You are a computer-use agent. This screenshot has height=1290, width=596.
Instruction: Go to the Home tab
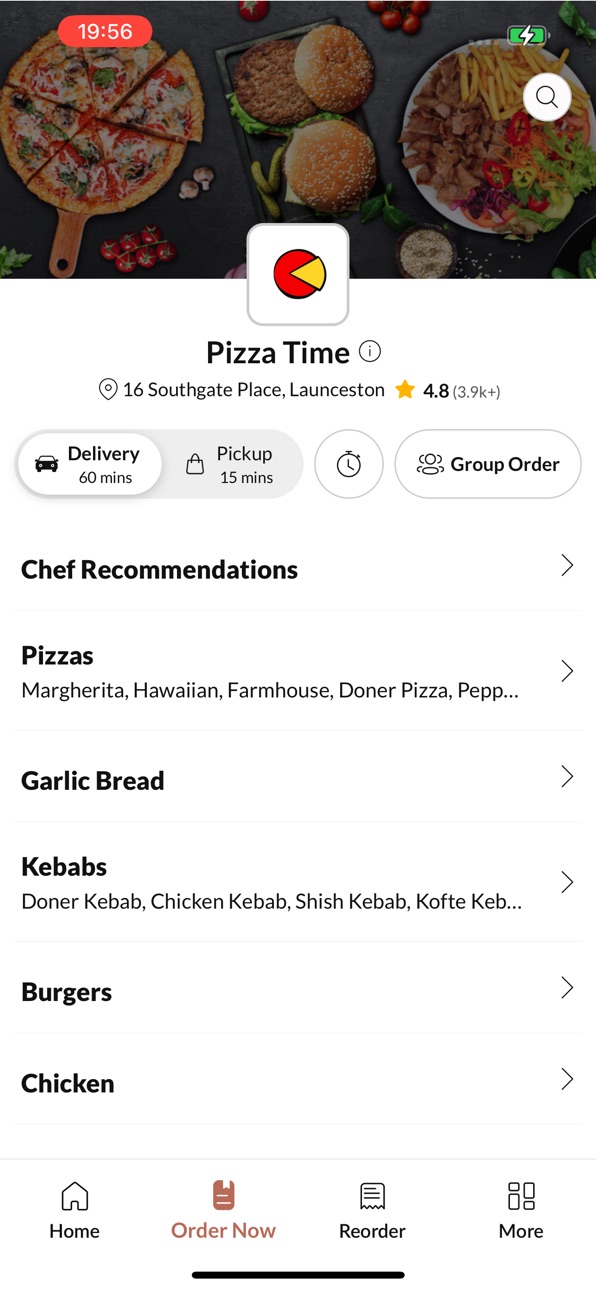[x=75, y=1210]
